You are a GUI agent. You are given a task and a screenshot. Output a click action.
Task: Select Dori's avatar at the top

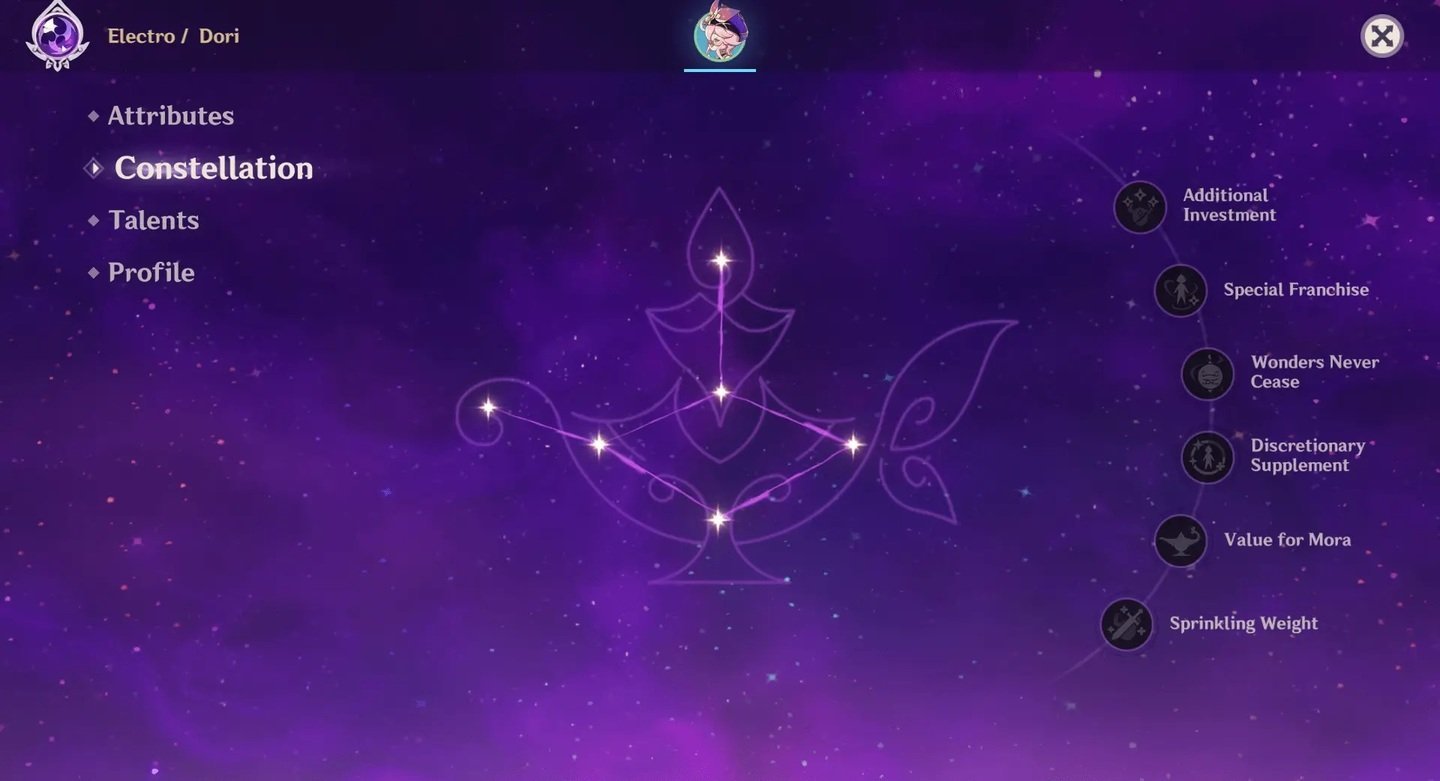[x=720, y=35]
